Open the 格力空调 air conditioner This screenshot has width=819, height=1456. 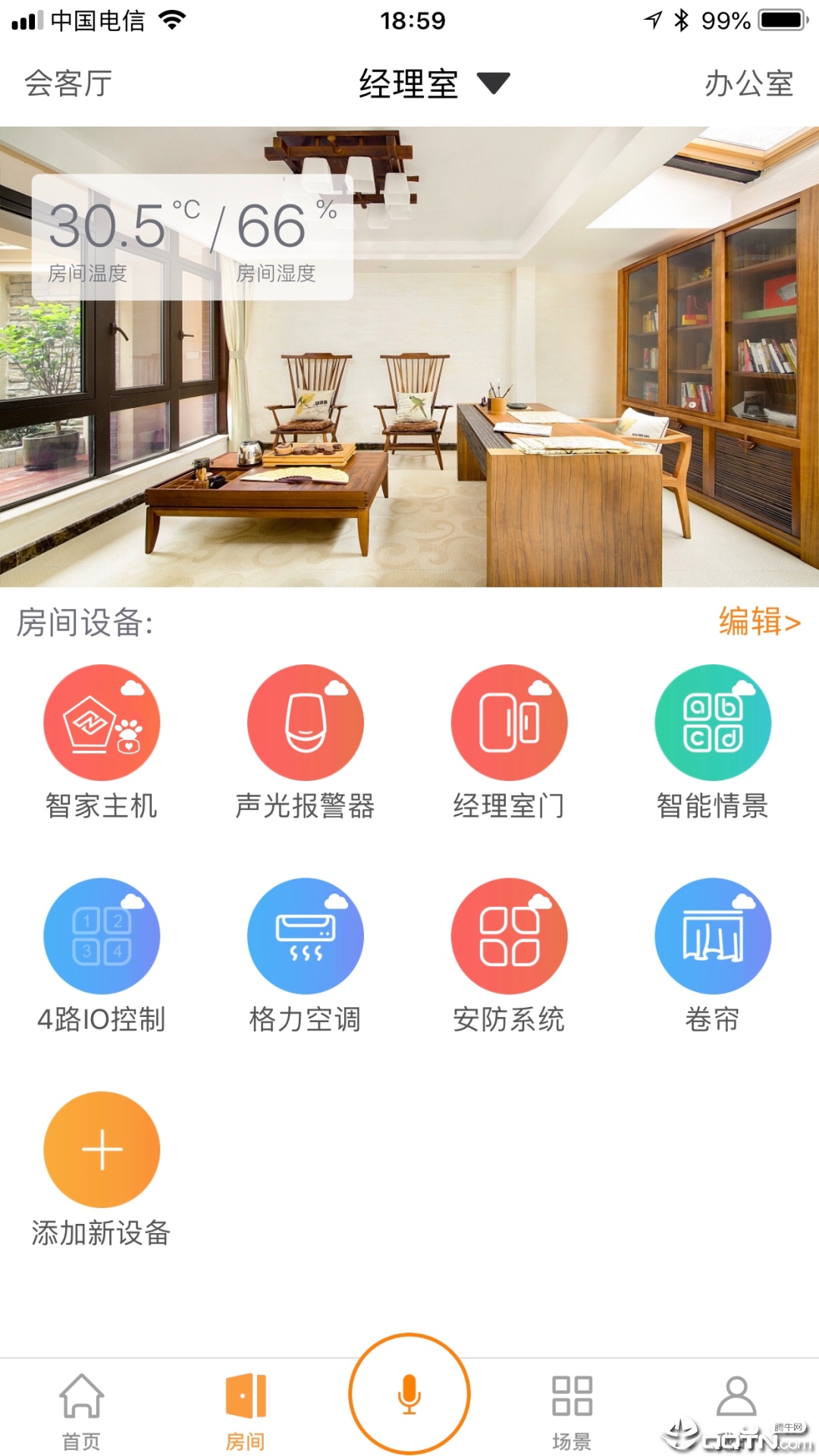tap(306, 937)
